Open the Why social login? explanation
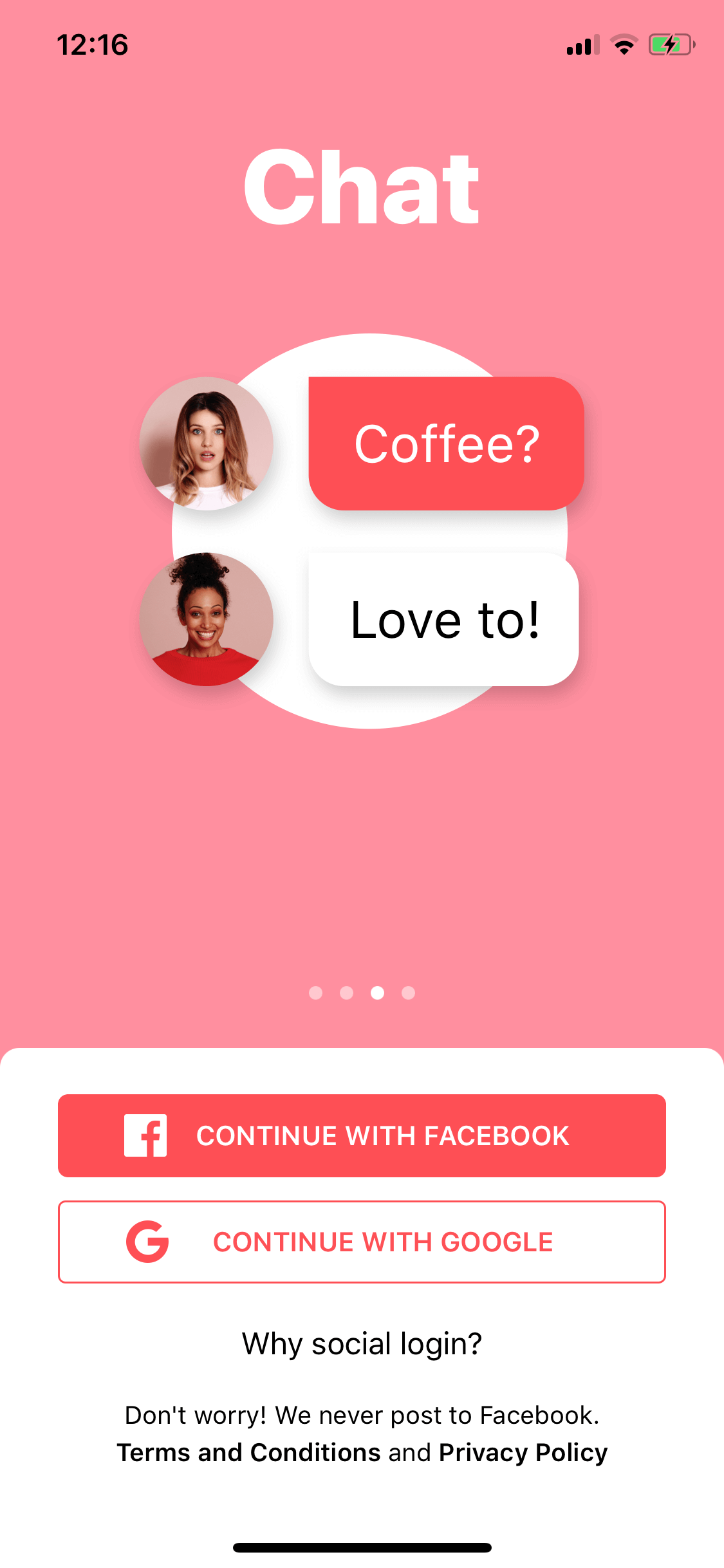The image size is (724, 1568). coord(362,1344)
